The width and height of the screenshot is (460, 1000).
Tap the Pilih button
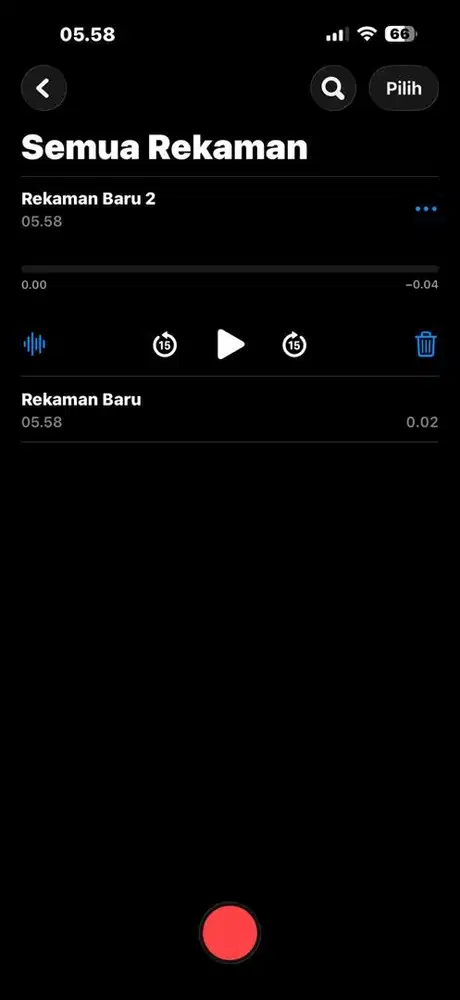coord(404,88)
